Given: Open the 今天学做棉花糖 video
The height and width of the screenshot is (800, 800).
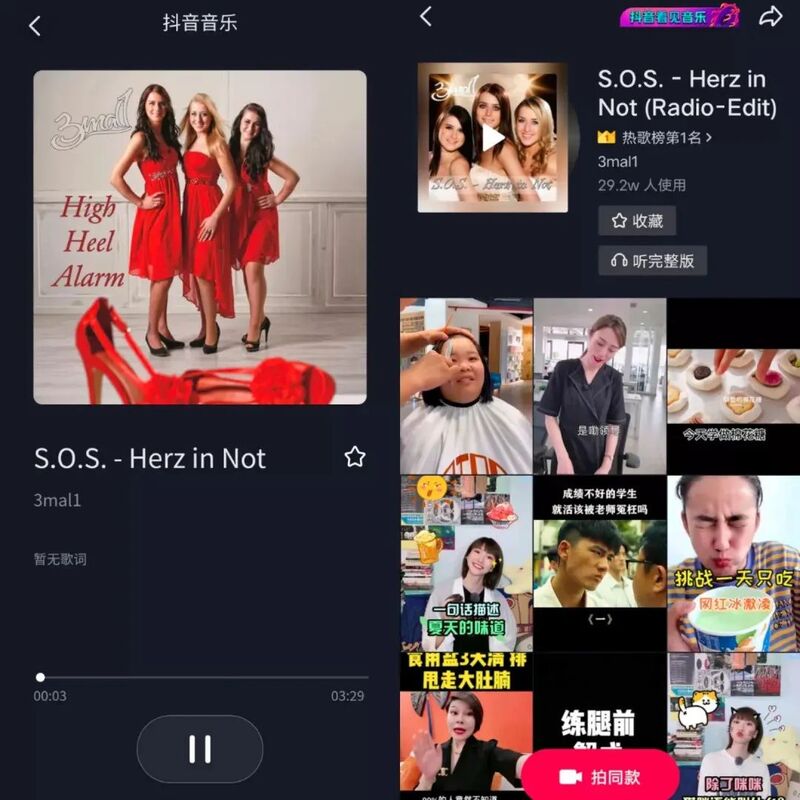Looking at the screenshot, I should tap(733, 386).
